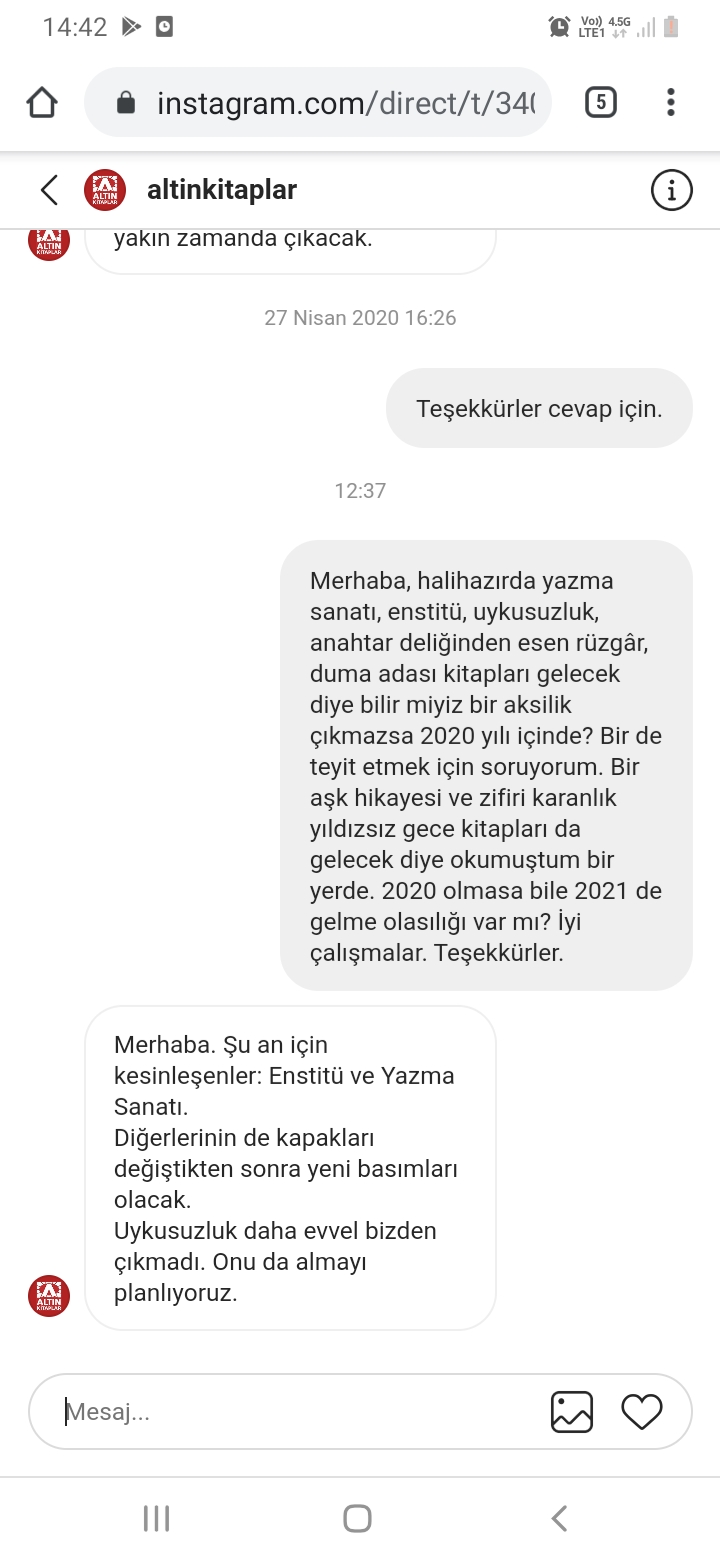Tap the system recent apps button
This screenshot has height=1560, width=720.
point(156,1518)
